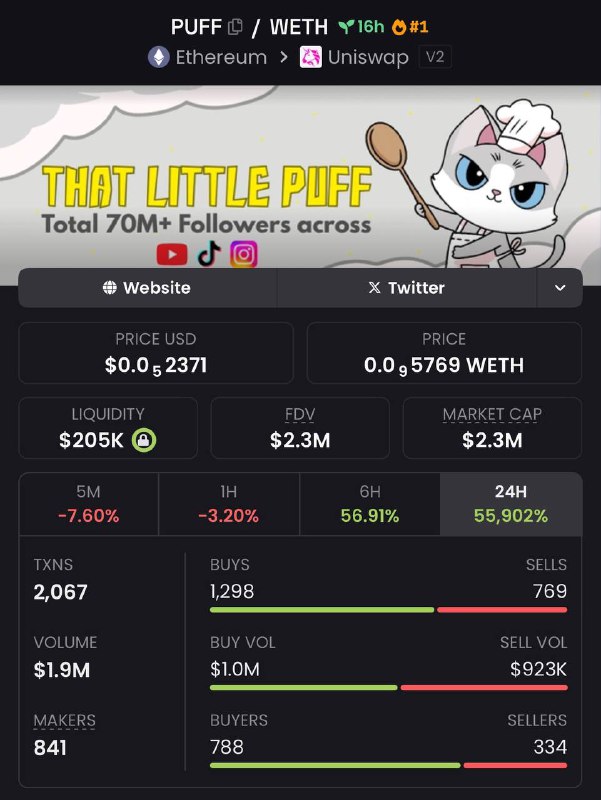Switch to the 1H timeframe

tap(229, 504)
